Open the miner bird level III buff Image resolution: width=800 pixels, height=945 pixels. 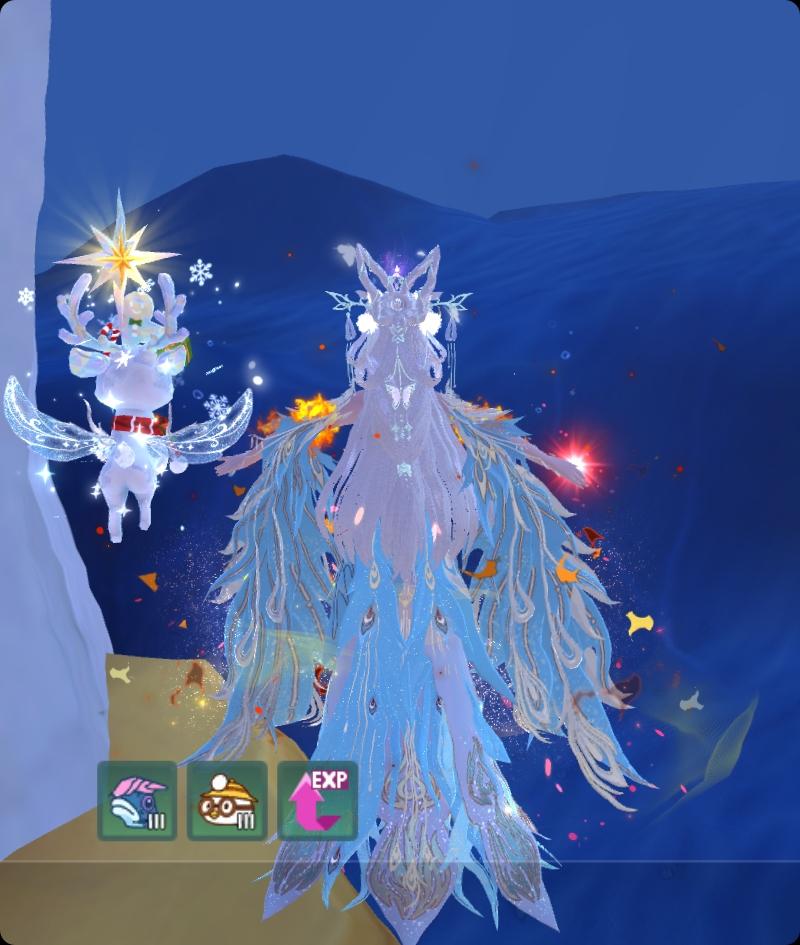pos(227,800)
